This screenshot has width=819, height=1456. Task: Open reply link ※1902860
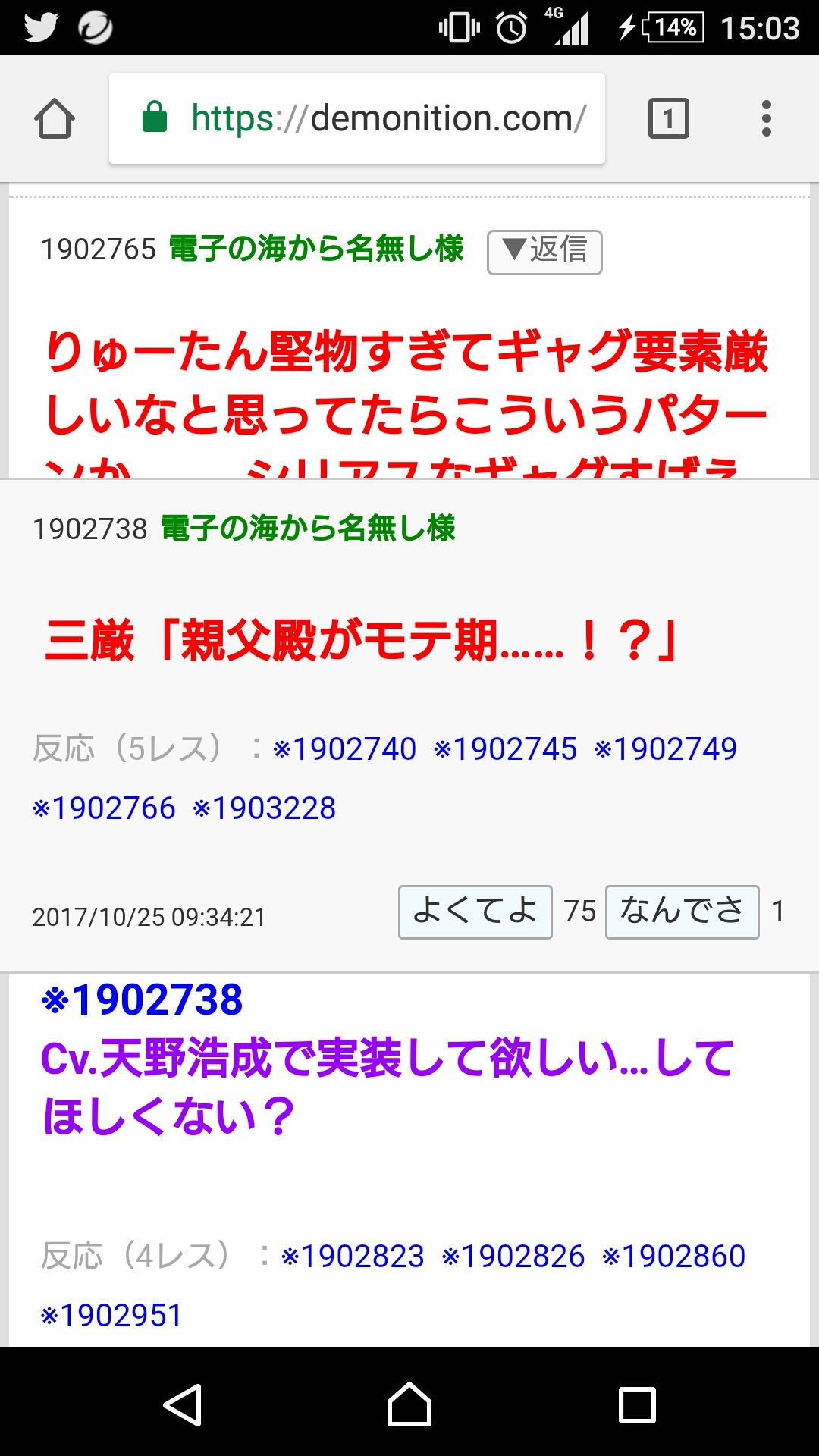click(x=674, y=1257)
